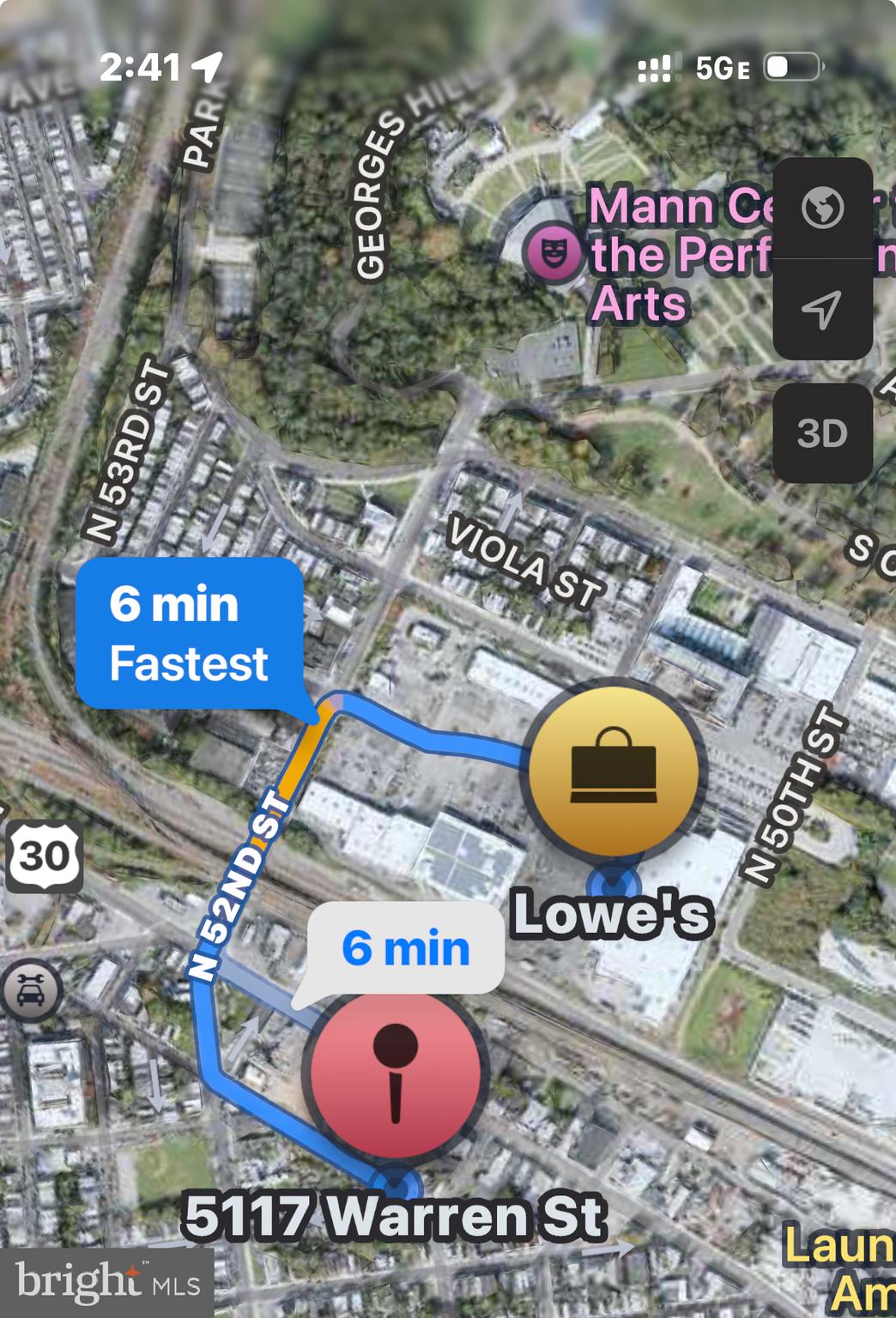Open the Lowe's shopping pin
Viewport: 896px width, 1318px height.
point(614,767)
